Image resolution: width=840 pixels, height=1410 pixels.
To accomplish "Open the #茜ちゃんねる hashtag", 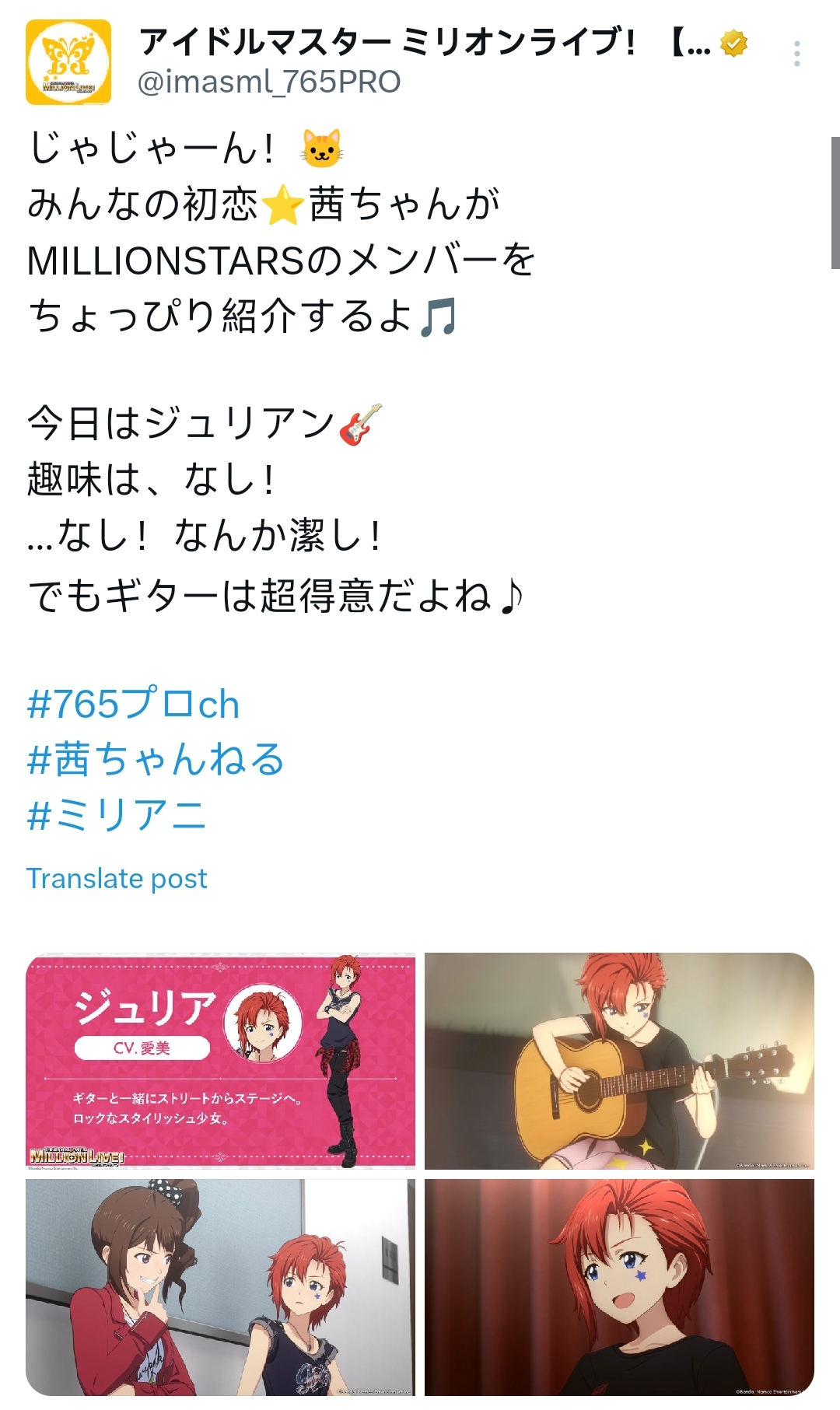I will click(x=156, y=760).
